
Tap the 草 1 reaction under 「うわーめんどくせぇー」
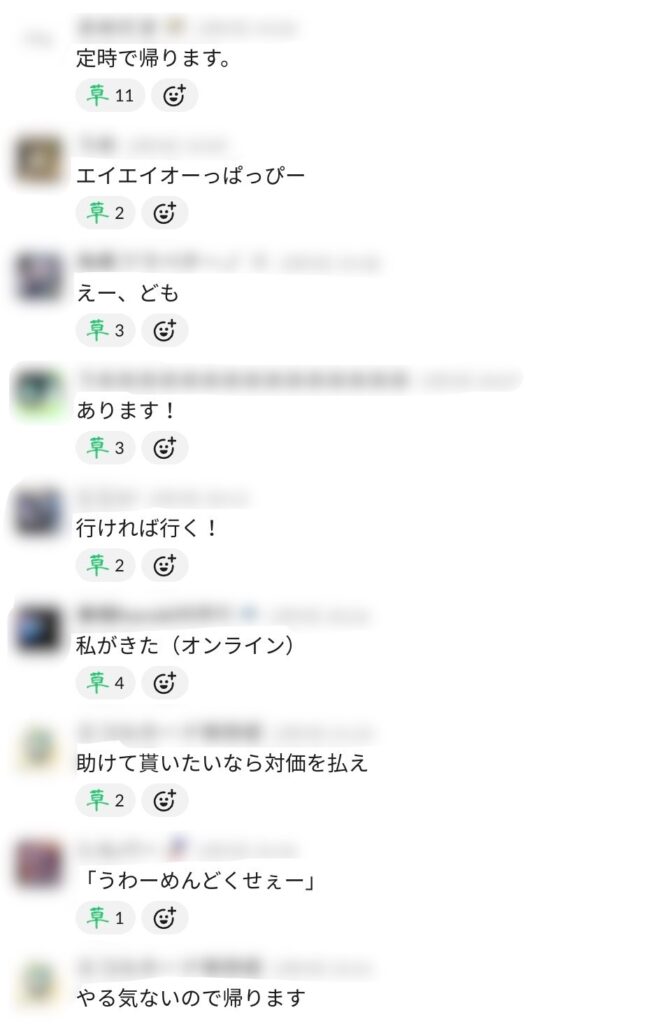point(105,917)
